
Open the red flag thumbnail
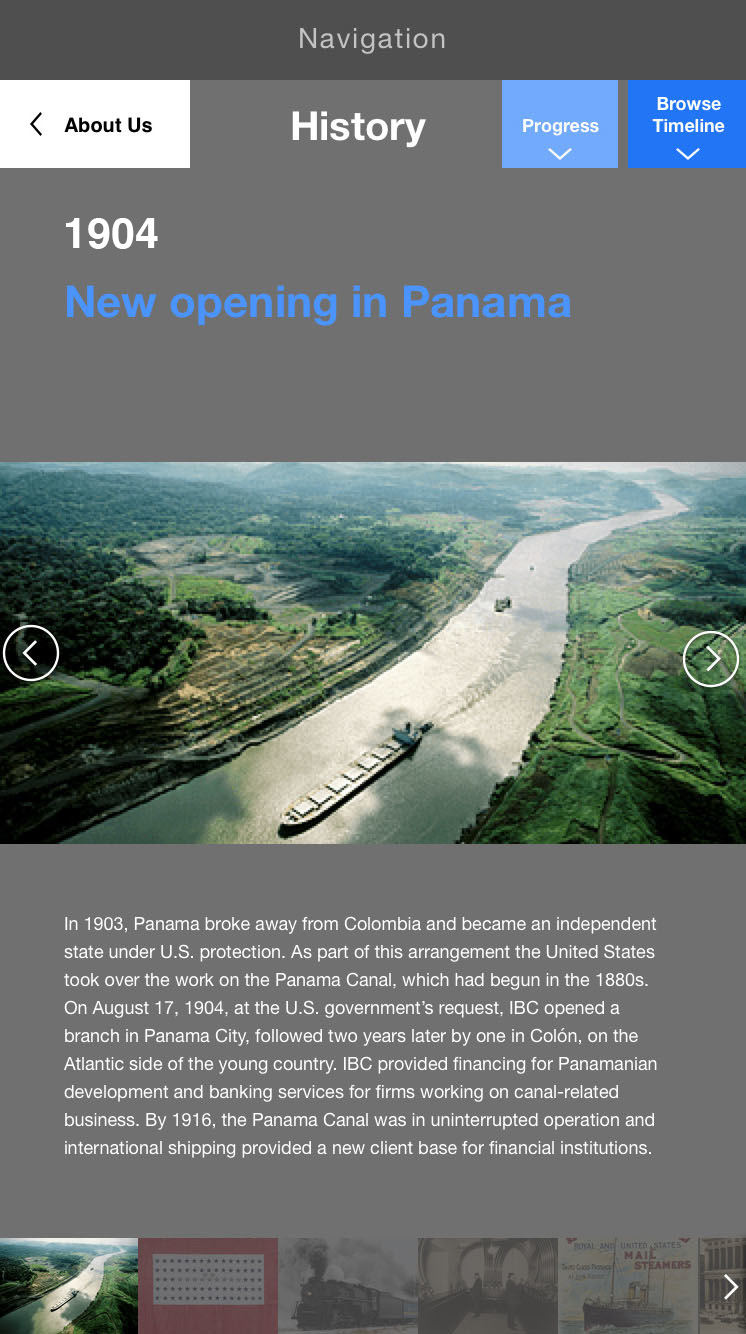click(x=208, y=1286)
